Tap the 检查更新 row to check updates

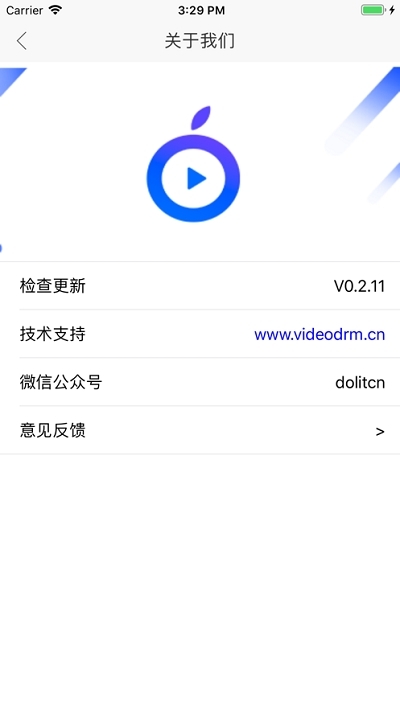200,286
